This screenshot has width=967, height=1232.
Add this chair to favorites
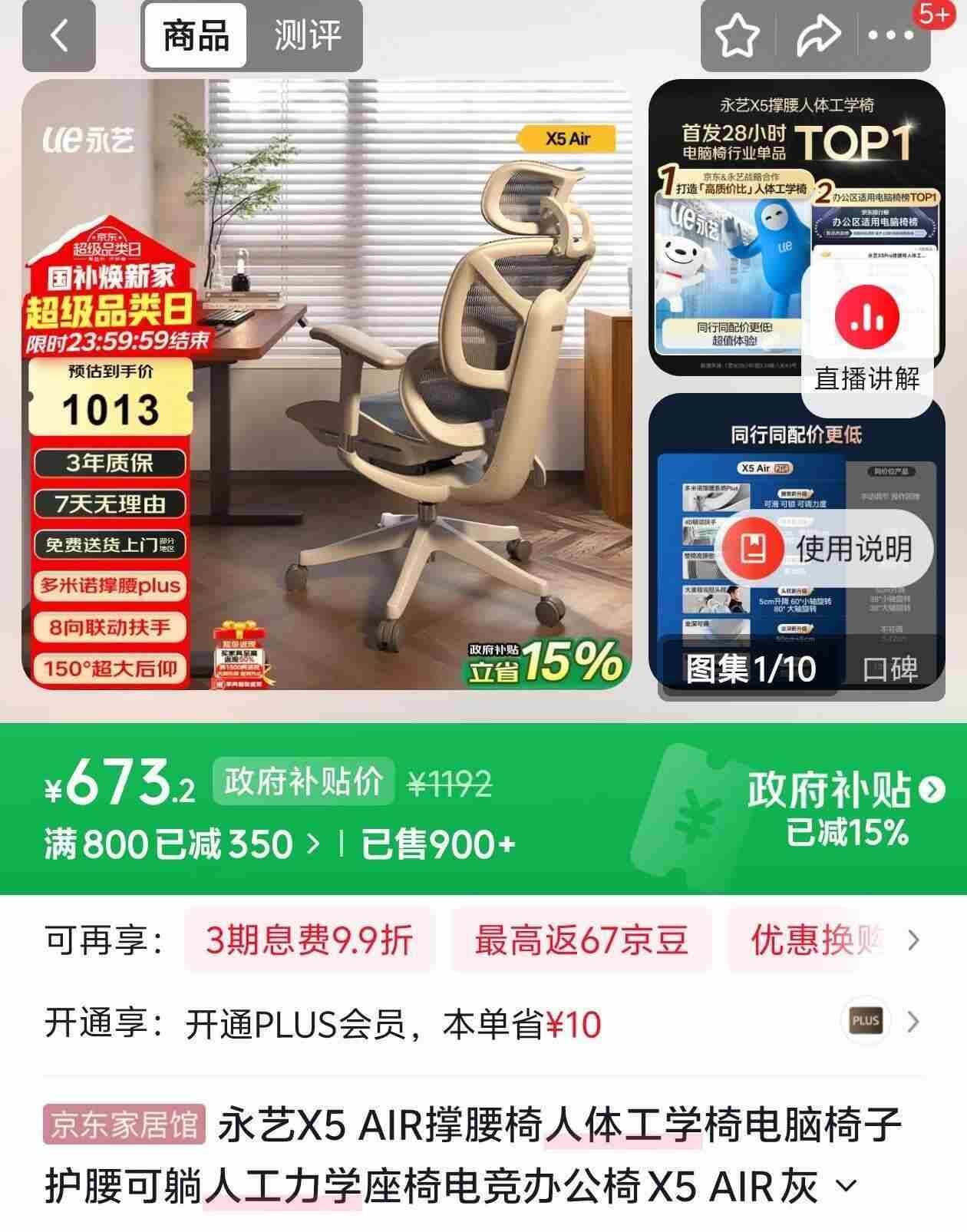click(737, 35)
